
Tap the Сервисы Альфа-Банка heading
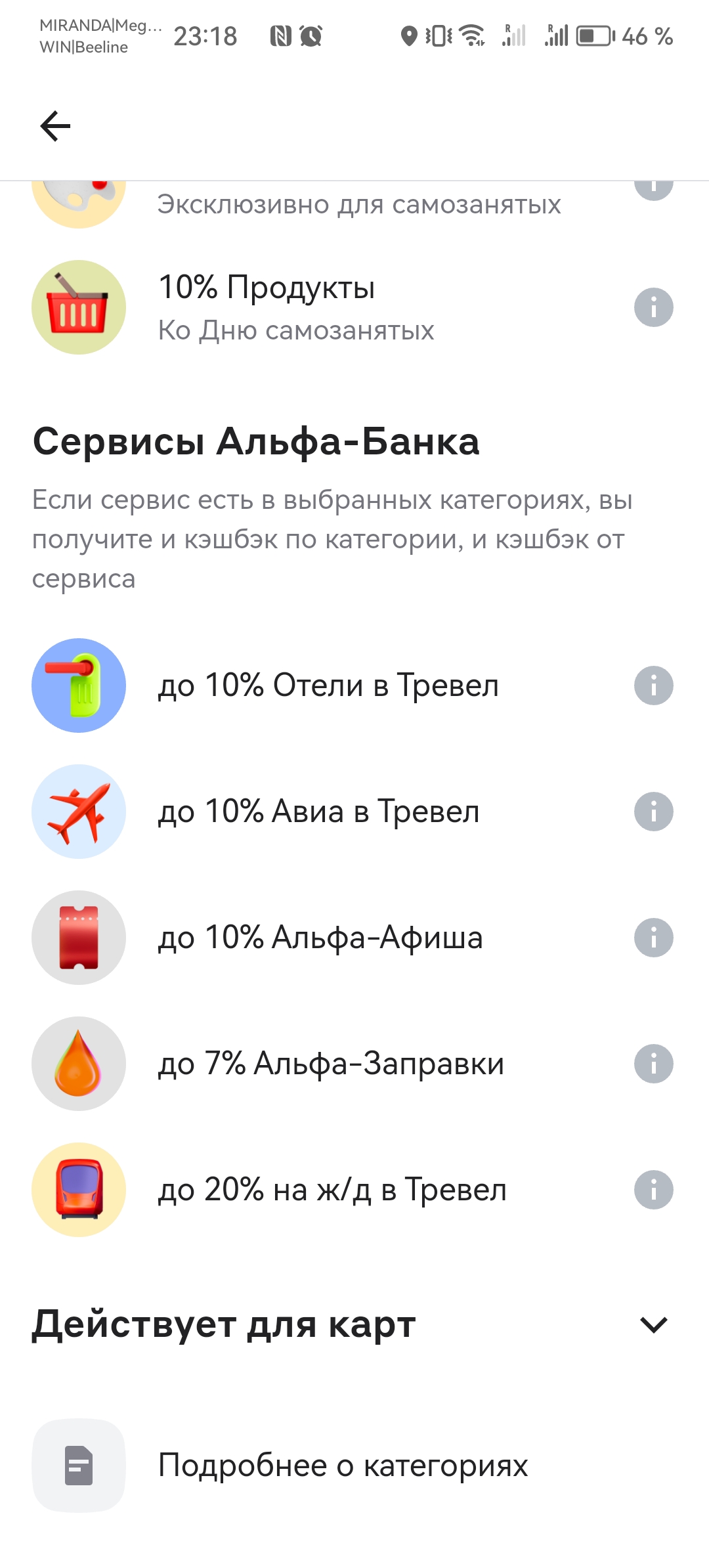point(256,441)
